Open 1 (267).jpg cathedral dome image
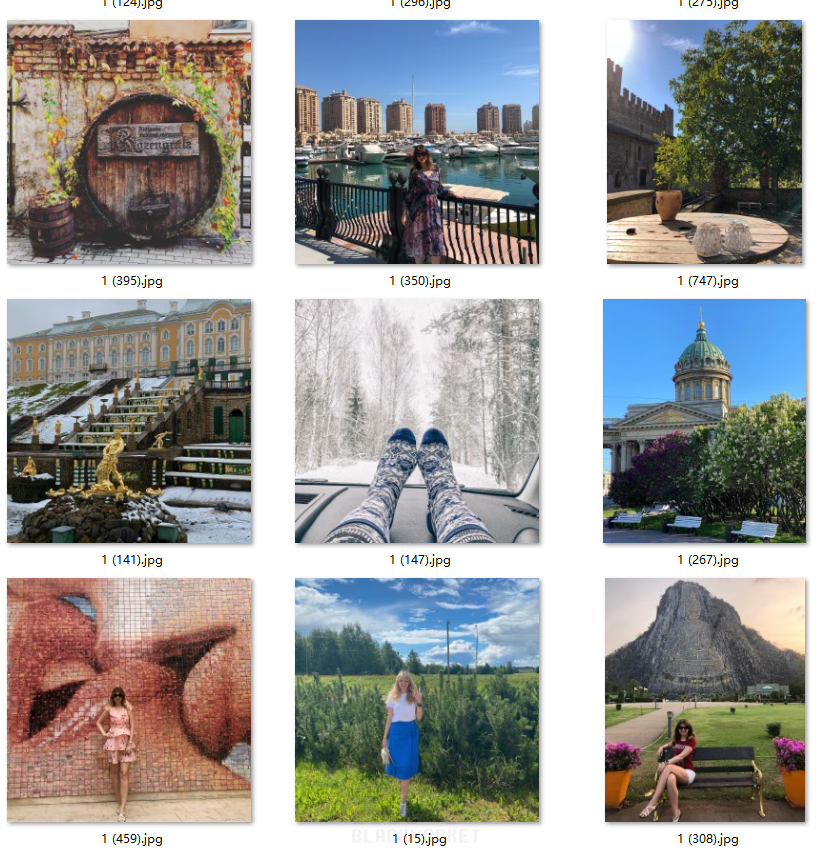The width and height of the screenshot is (835, 851). tap(704, 421)
